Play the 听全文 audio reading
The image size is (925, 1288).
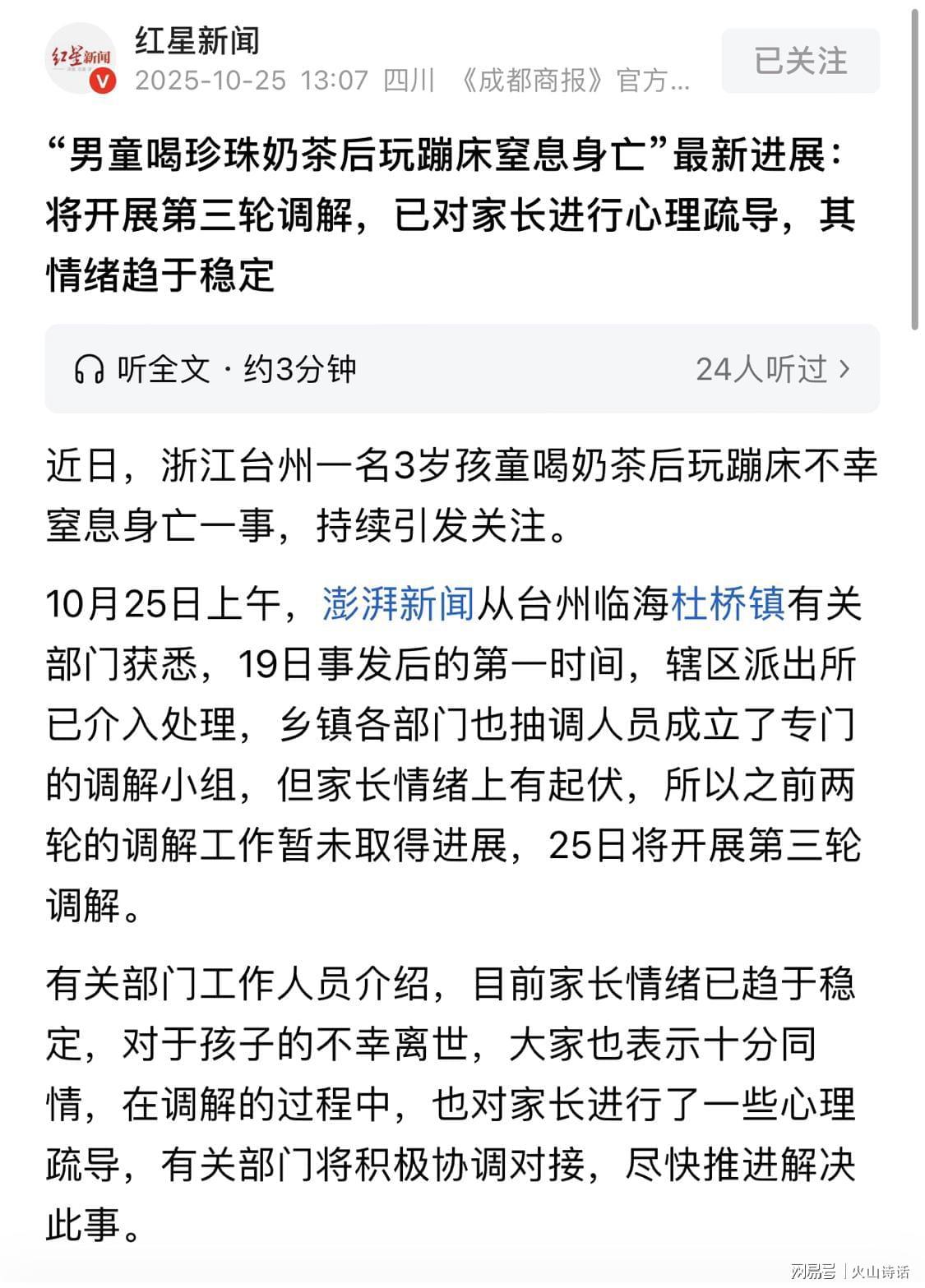(x=214, y=369)
